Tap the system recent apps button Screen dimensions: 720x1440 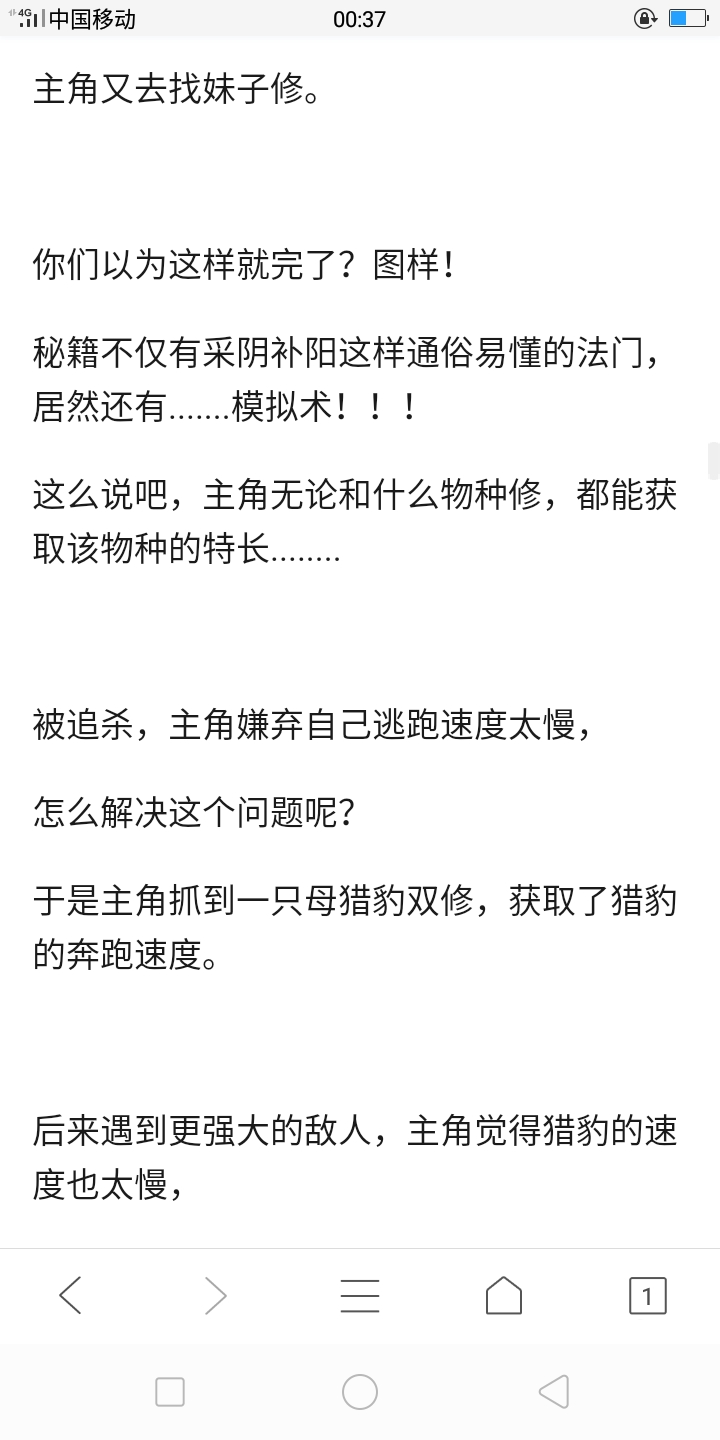[169, 1391]
